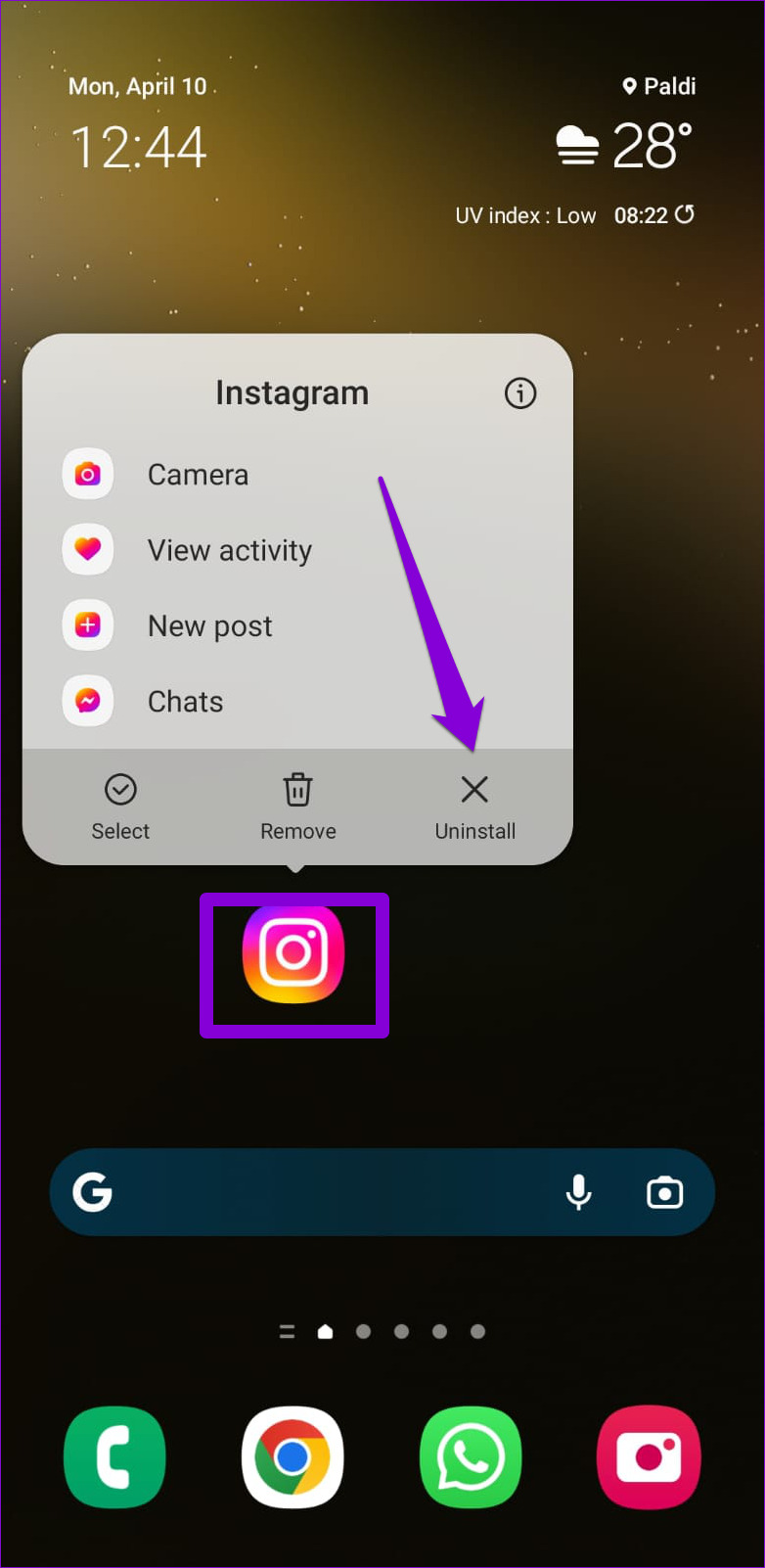Refresh the weather widget
The width and height of the screenshot is (765, 1568).
685,214
